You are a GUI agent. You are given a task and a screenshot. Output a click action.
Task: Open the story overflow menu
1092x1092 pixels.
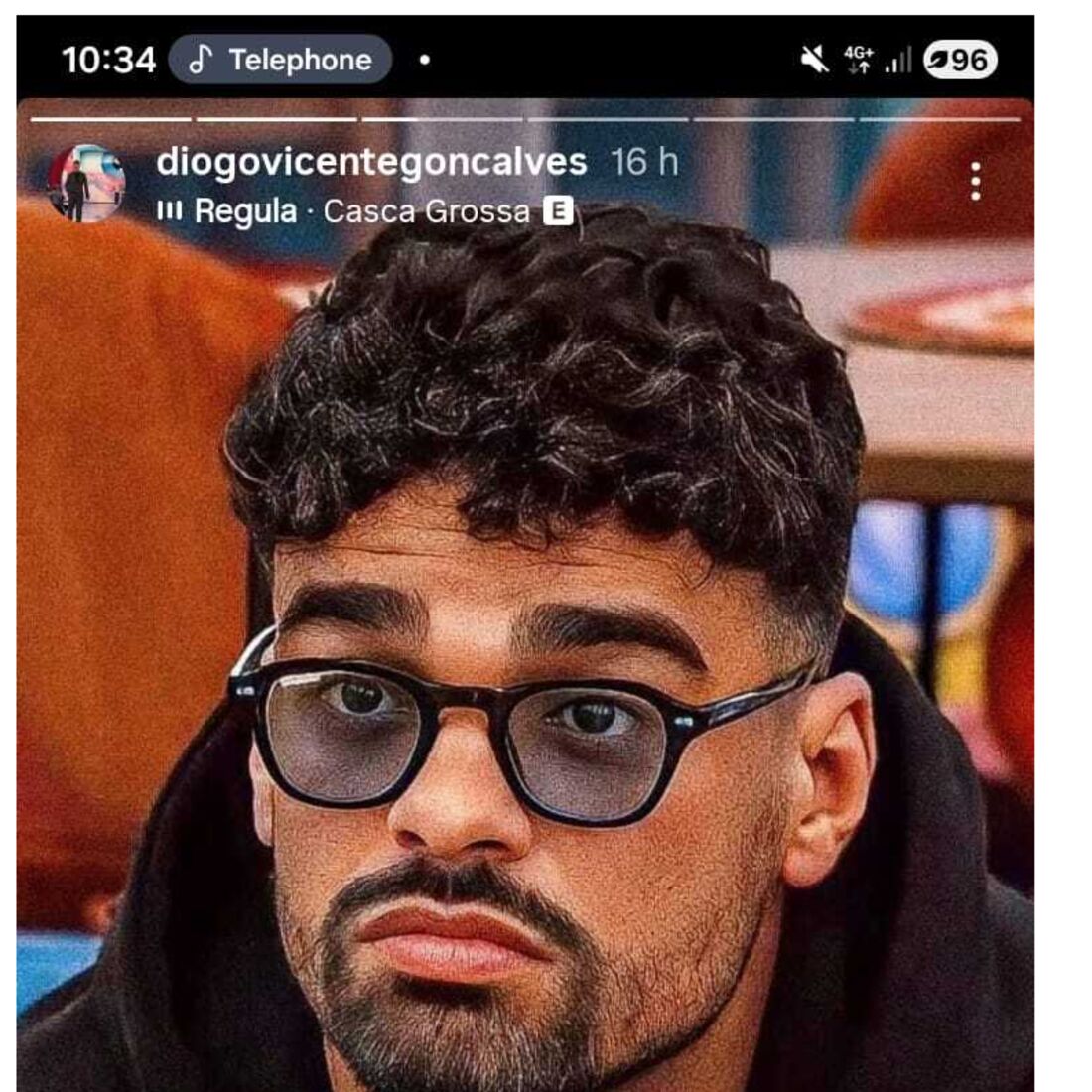975,182
